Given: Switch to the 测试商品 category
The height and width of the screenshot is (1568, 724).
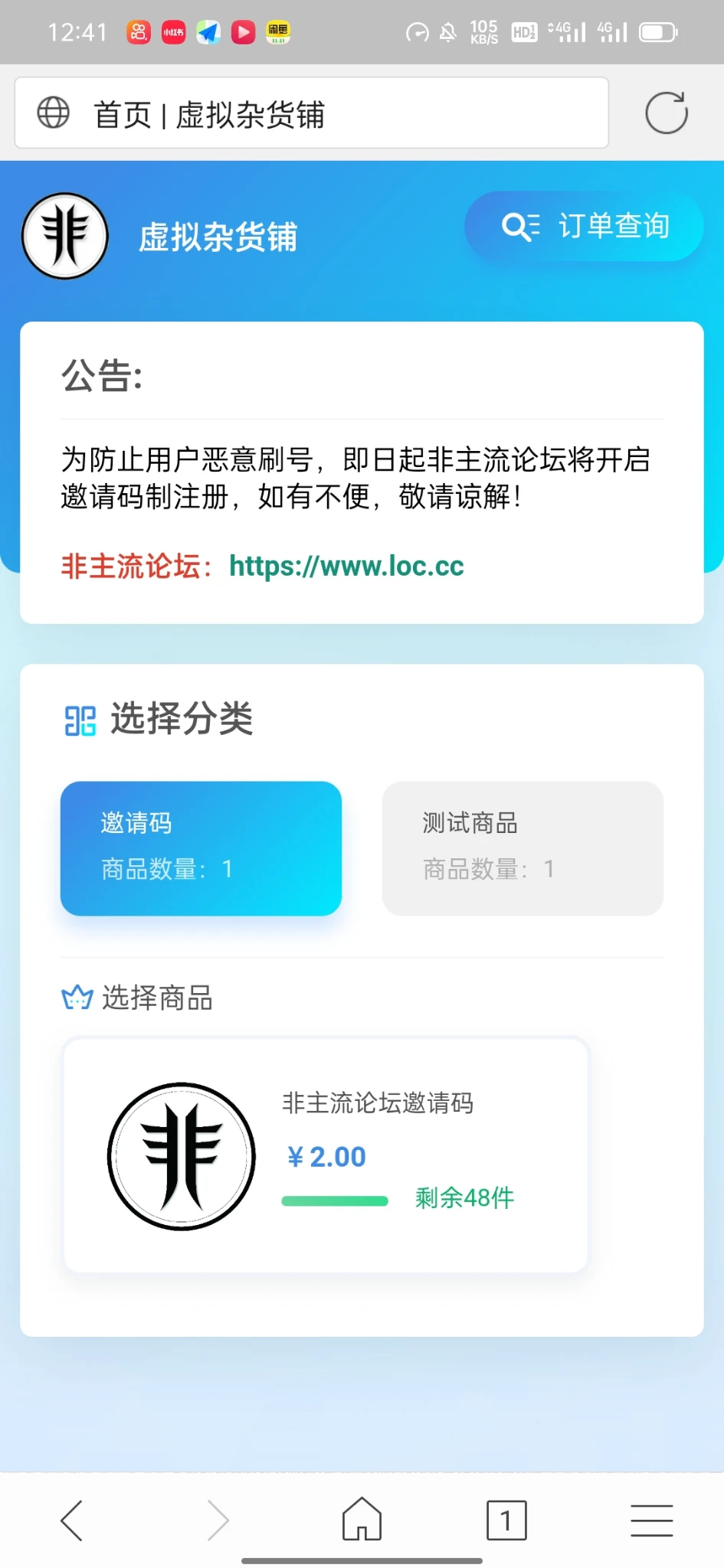Looking at the screenshot, I should coord(523,848).
